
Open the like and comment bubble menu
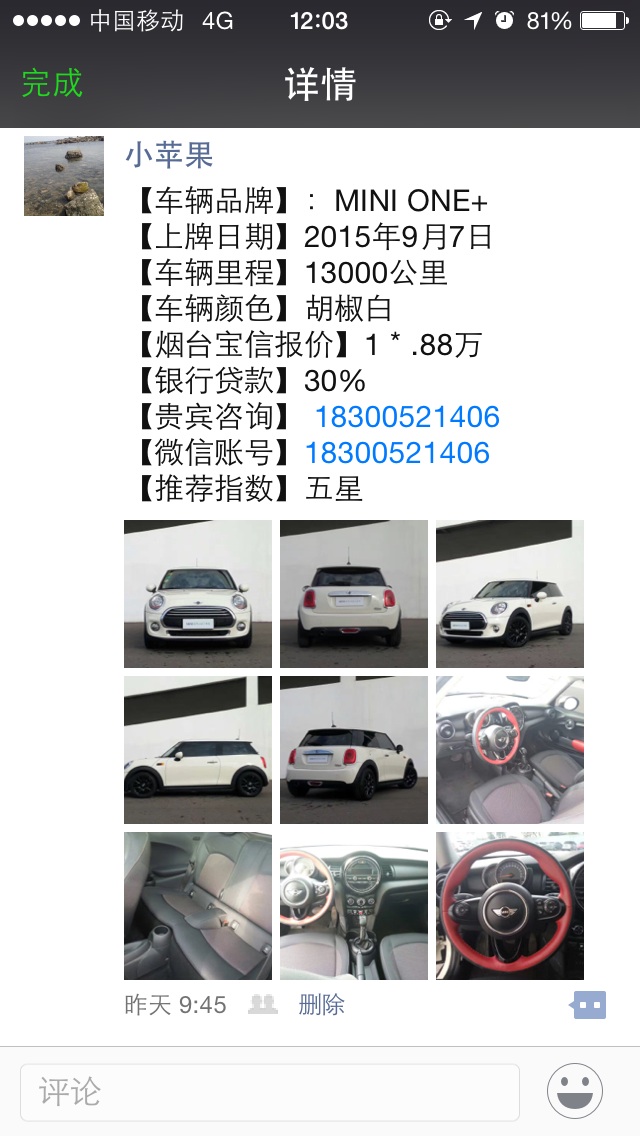(x=588, y=1004)
